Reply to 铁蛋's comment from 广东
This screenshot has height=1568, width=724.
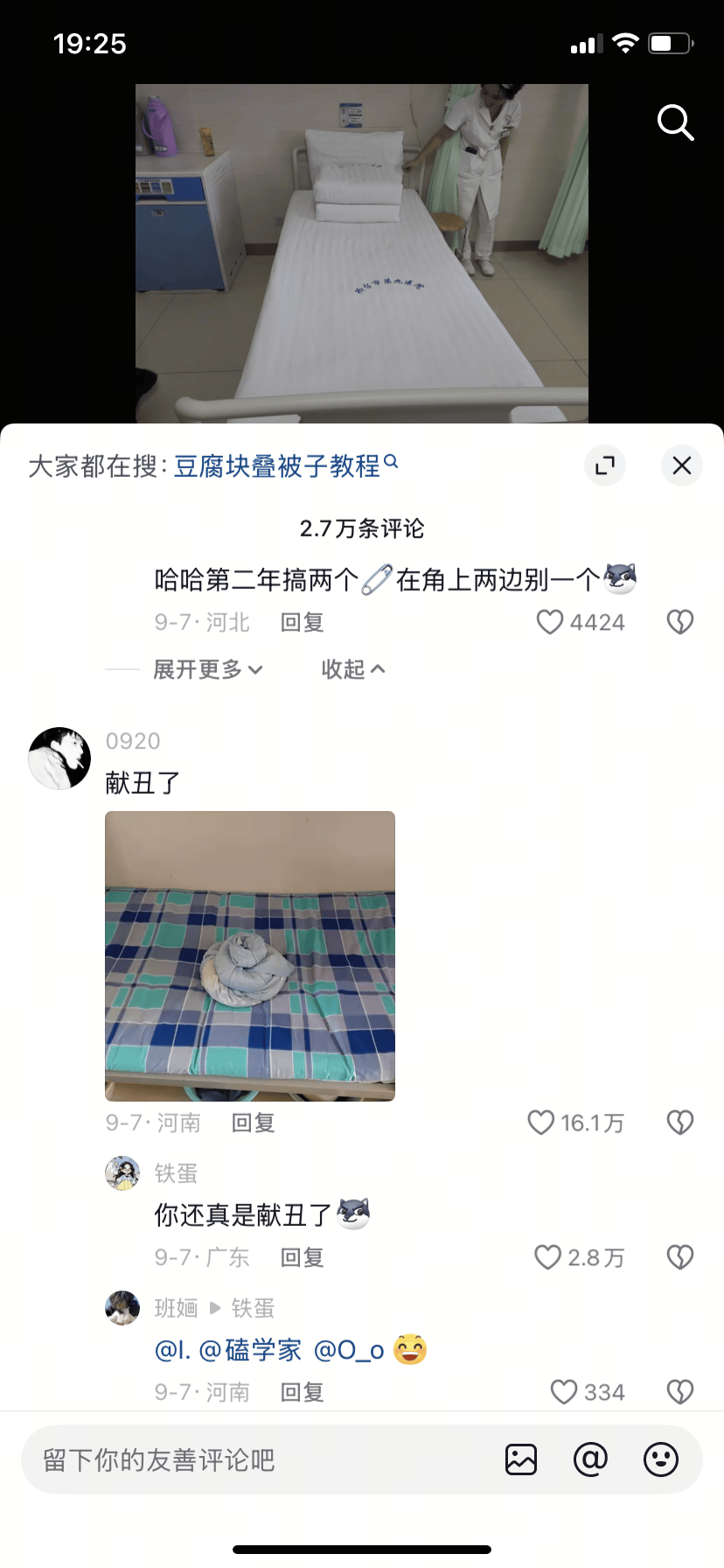303,1257
